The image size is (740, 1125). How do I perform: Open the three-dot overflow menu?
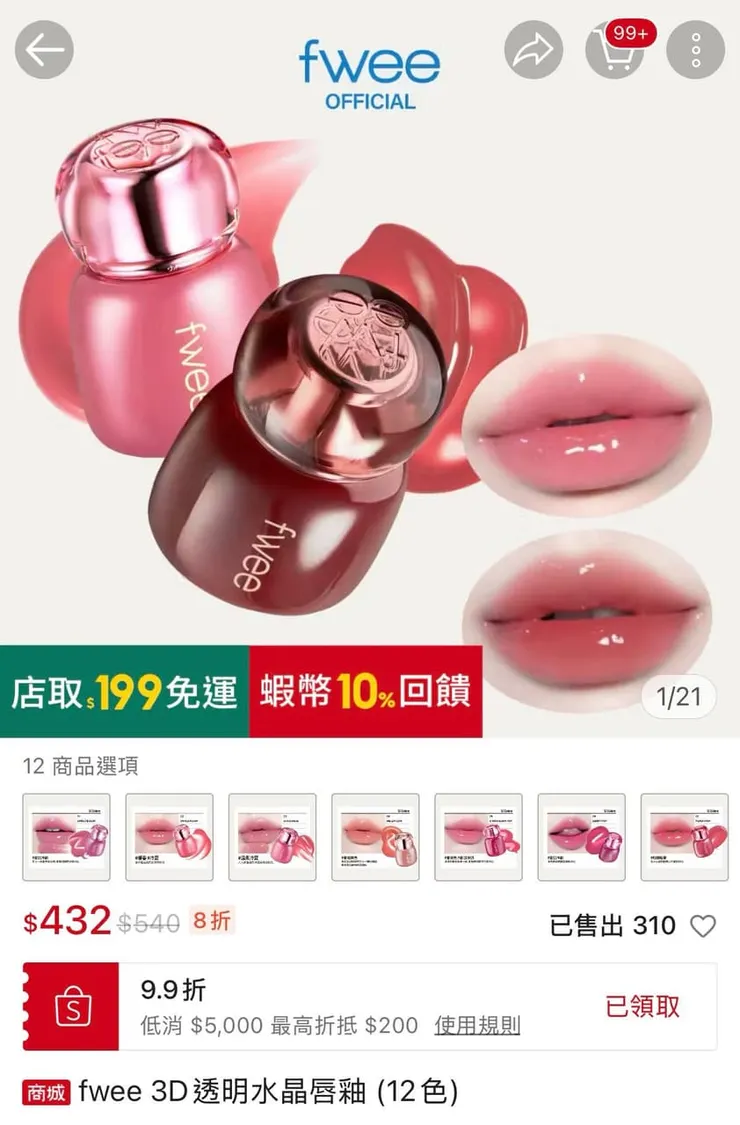tap(694, 50)
